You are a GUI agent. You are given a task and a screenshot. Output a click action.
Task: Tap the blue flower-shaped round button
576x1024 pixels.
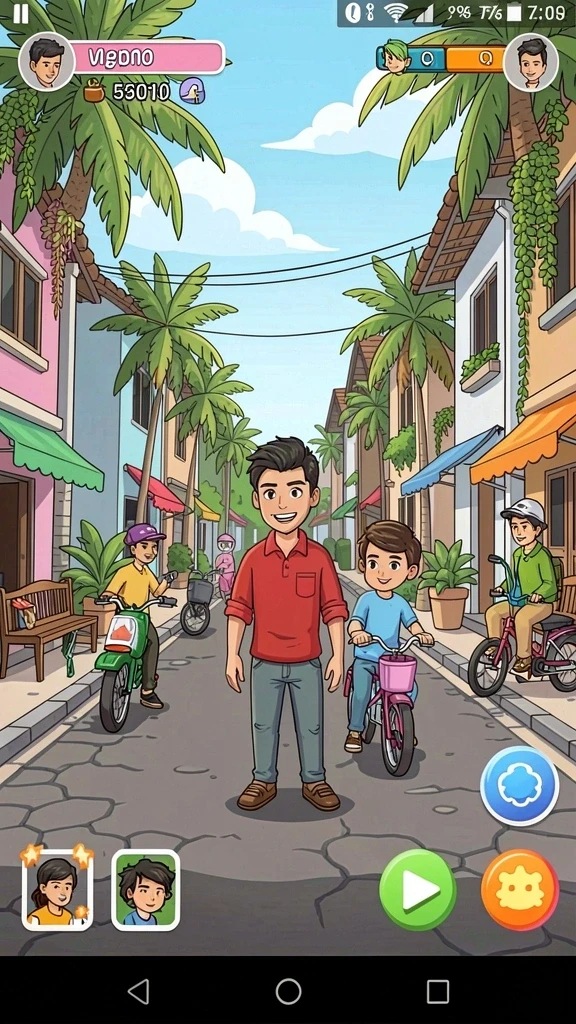click(x=520, y=786)
